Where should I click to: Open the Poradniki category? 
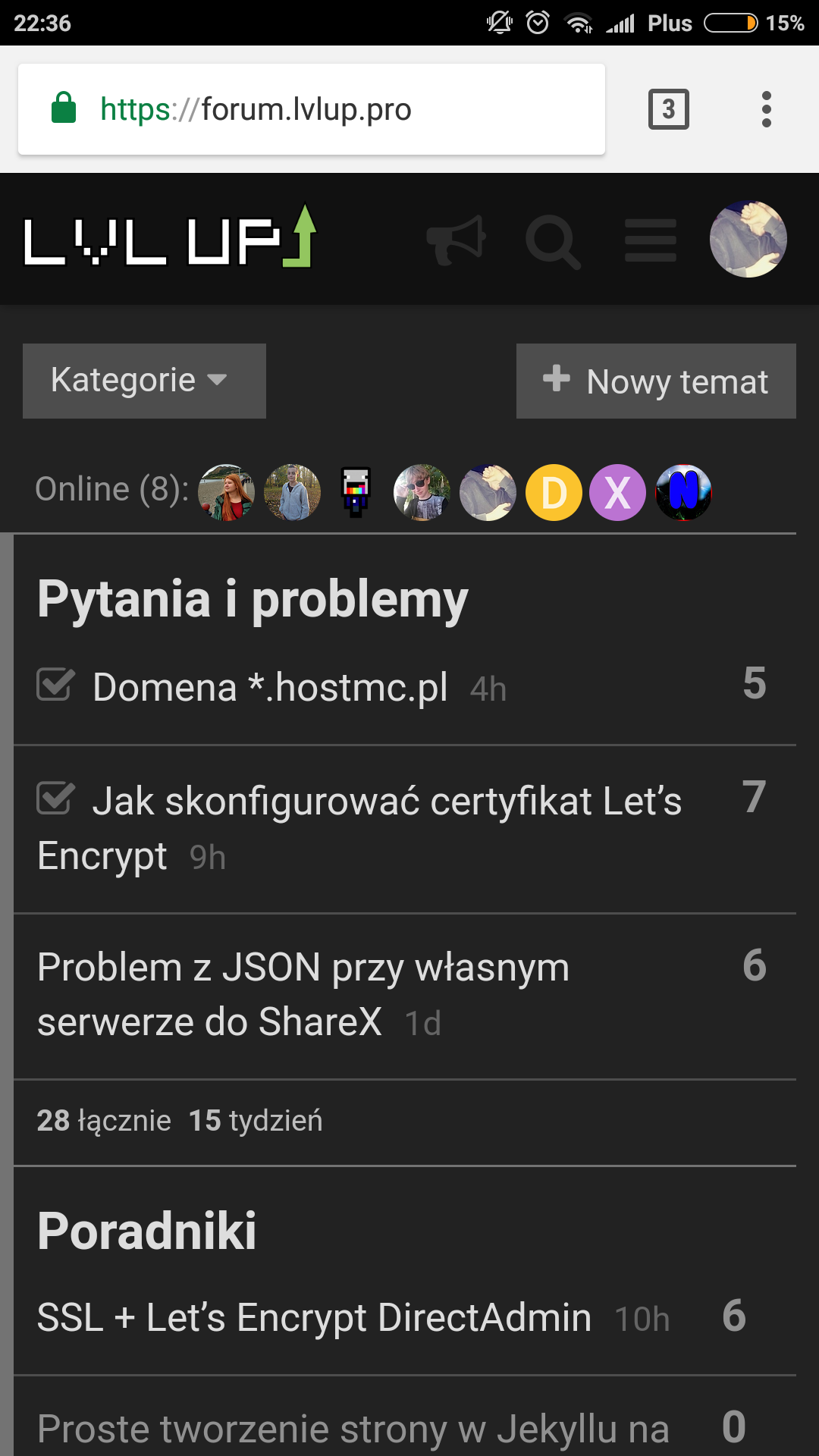coord(147,1231)
